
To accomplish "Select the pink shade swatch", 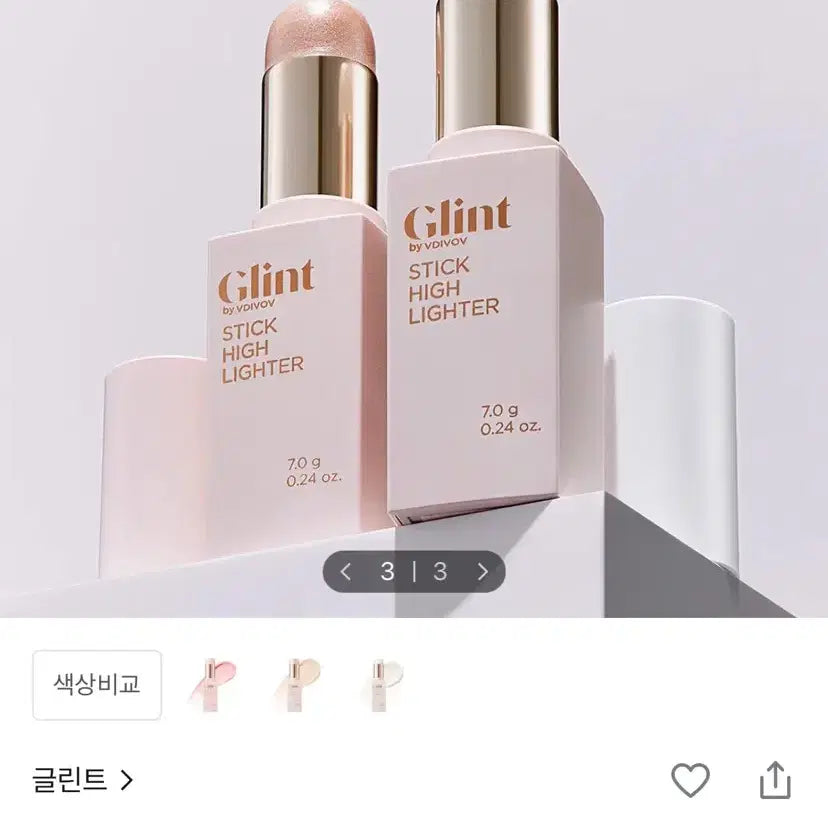I will (213, 685).
